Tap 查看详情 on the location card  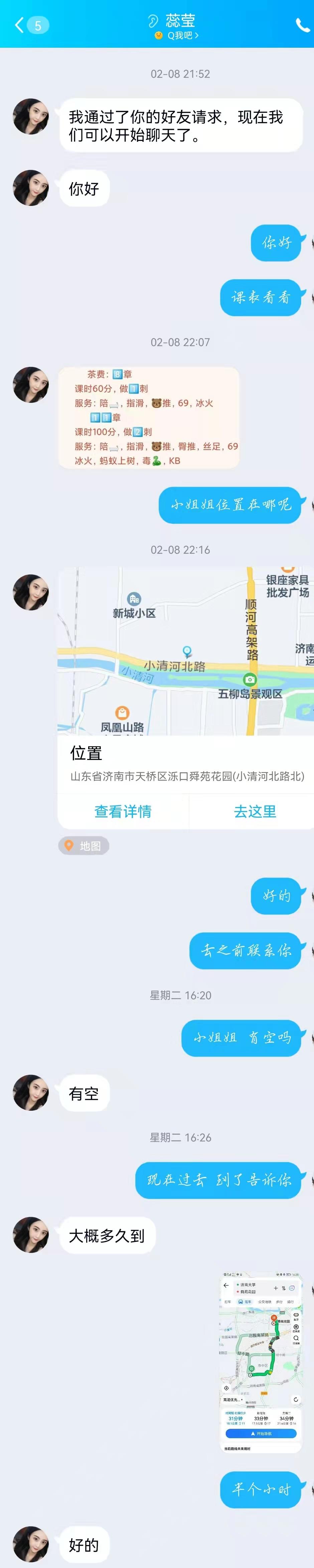tap(123, 811)
